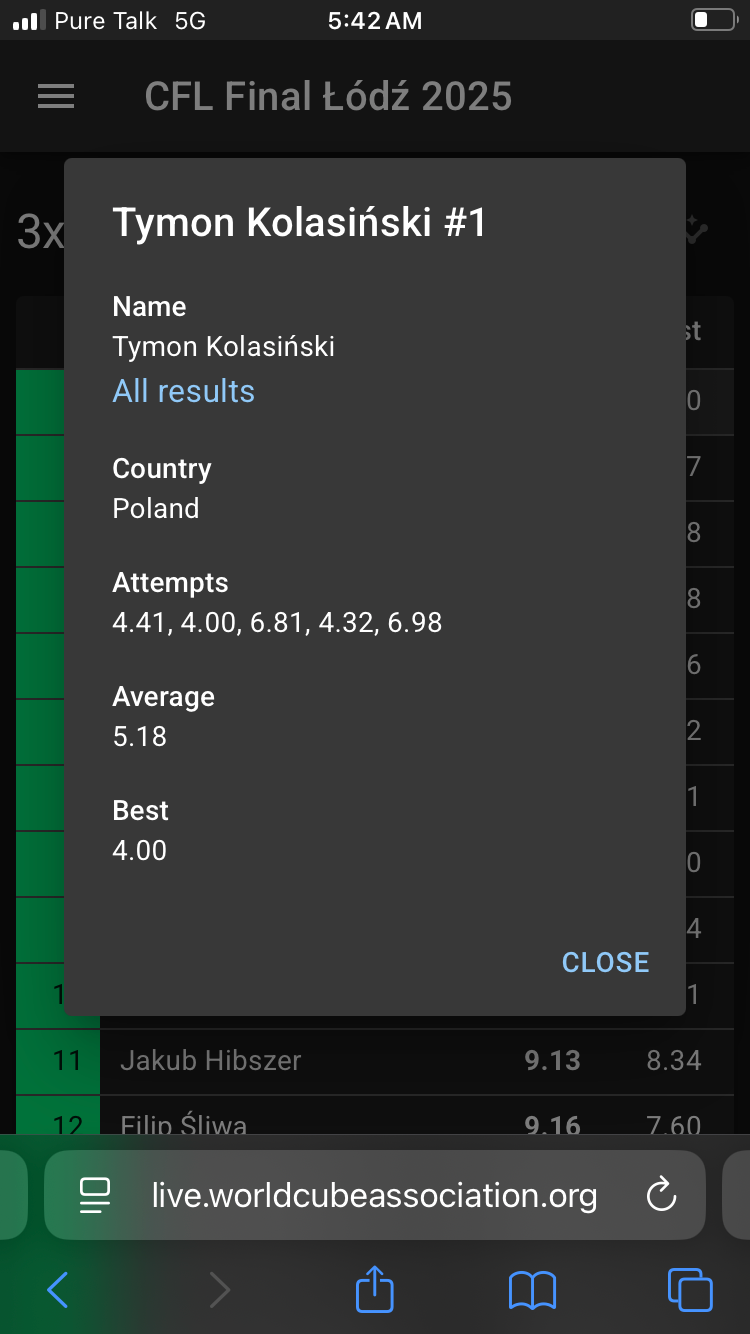Close the Tymon Kolasiński dialog
Viewport: 750px width, 1334px height.
[605, 962]
